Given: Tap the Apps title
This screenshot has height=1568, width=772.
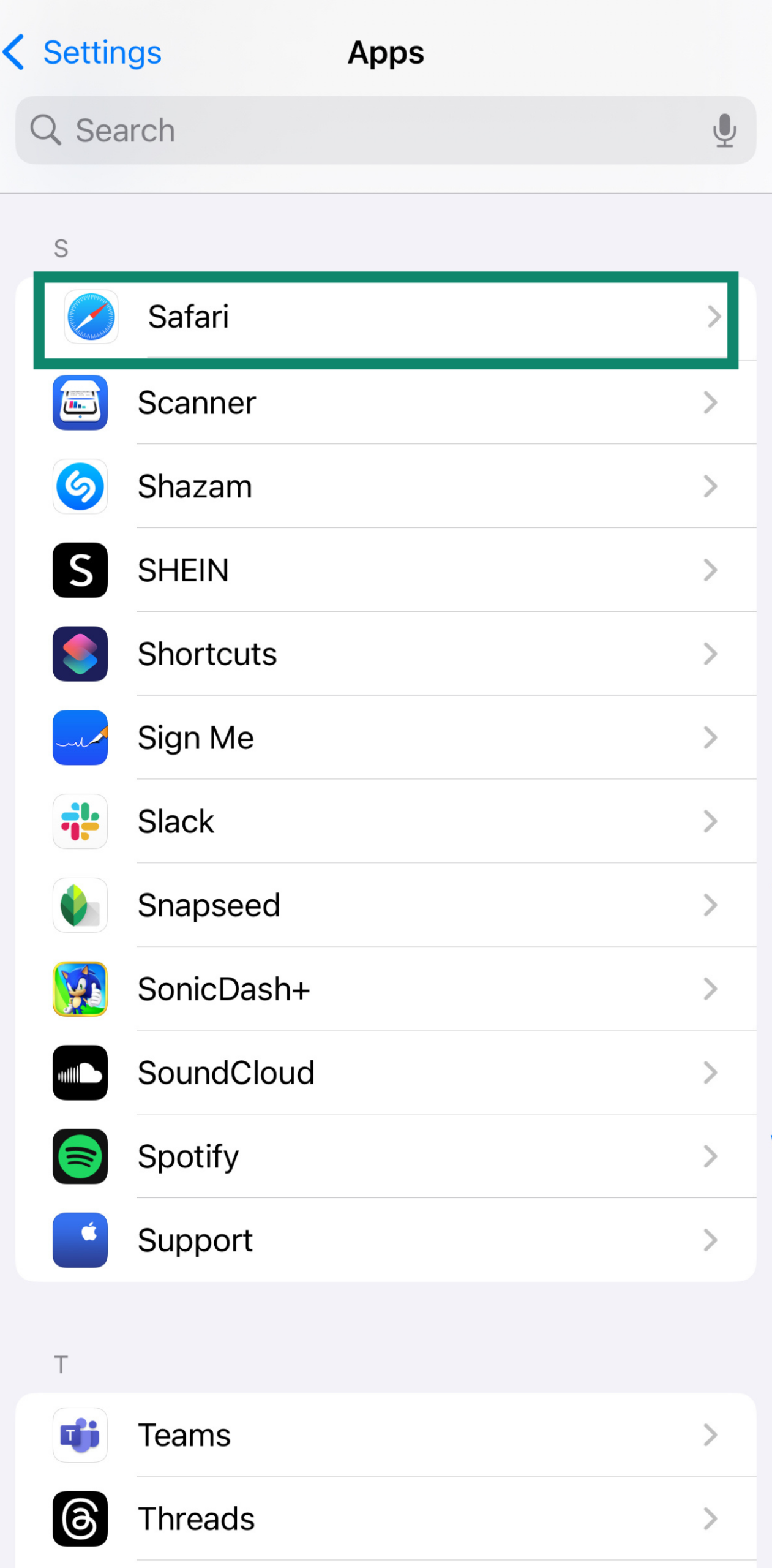Looking at the screenshot, I should coord(386,53).
